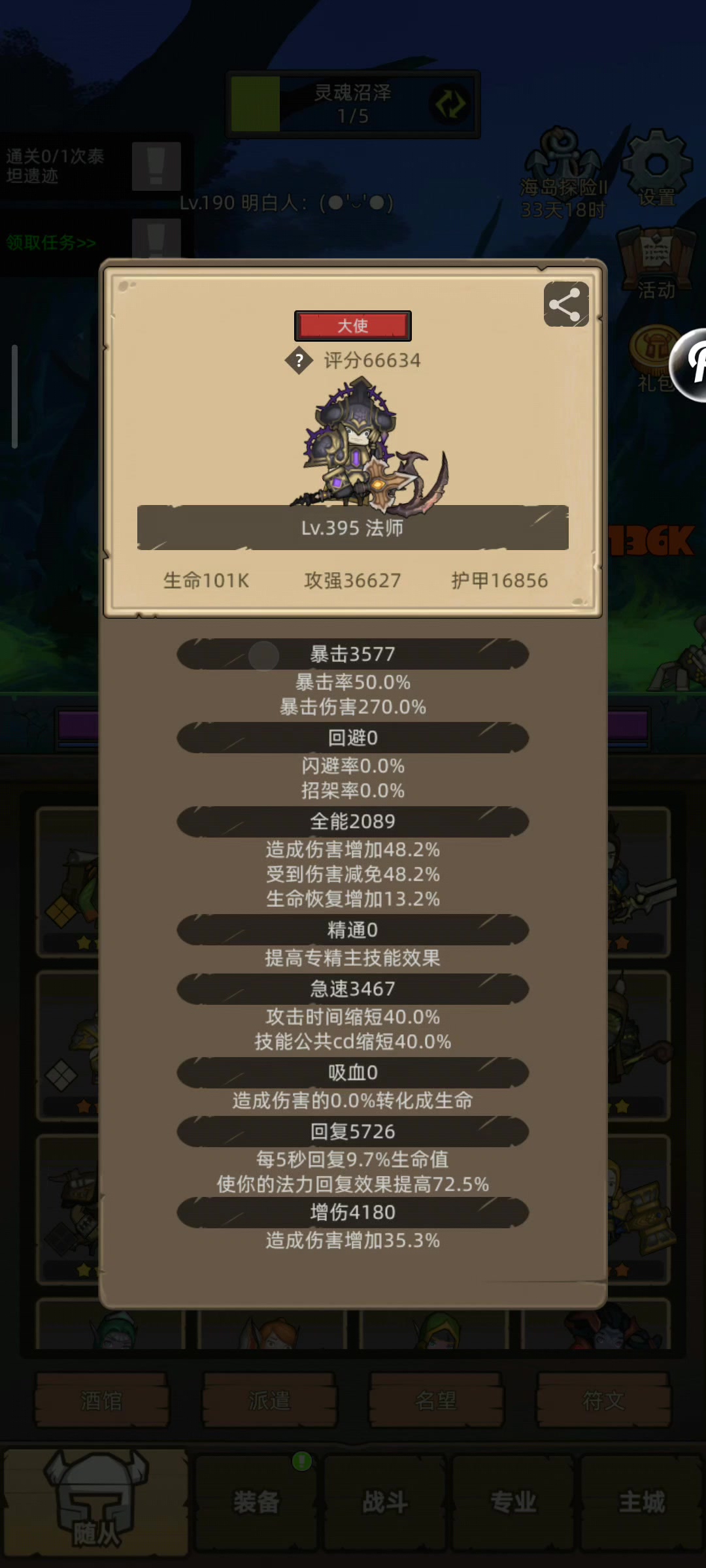The height and width of the screenshot is (1568, 706).
Task: Open 领取任务 quest link
Action: pyautogui.click(x=51, y=243)
